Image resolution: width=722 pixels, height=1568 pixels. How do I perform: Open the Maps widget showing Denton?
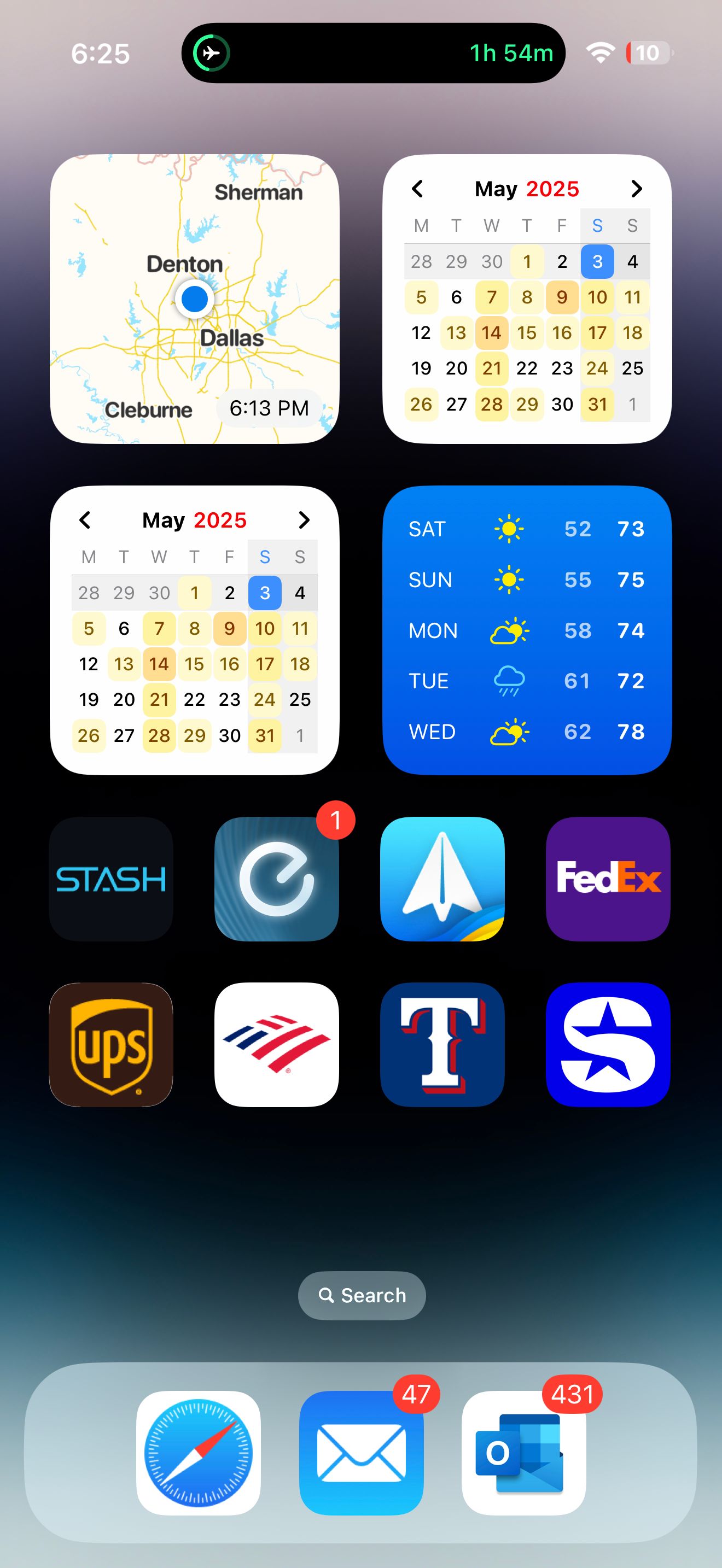(x=194, y=299)
